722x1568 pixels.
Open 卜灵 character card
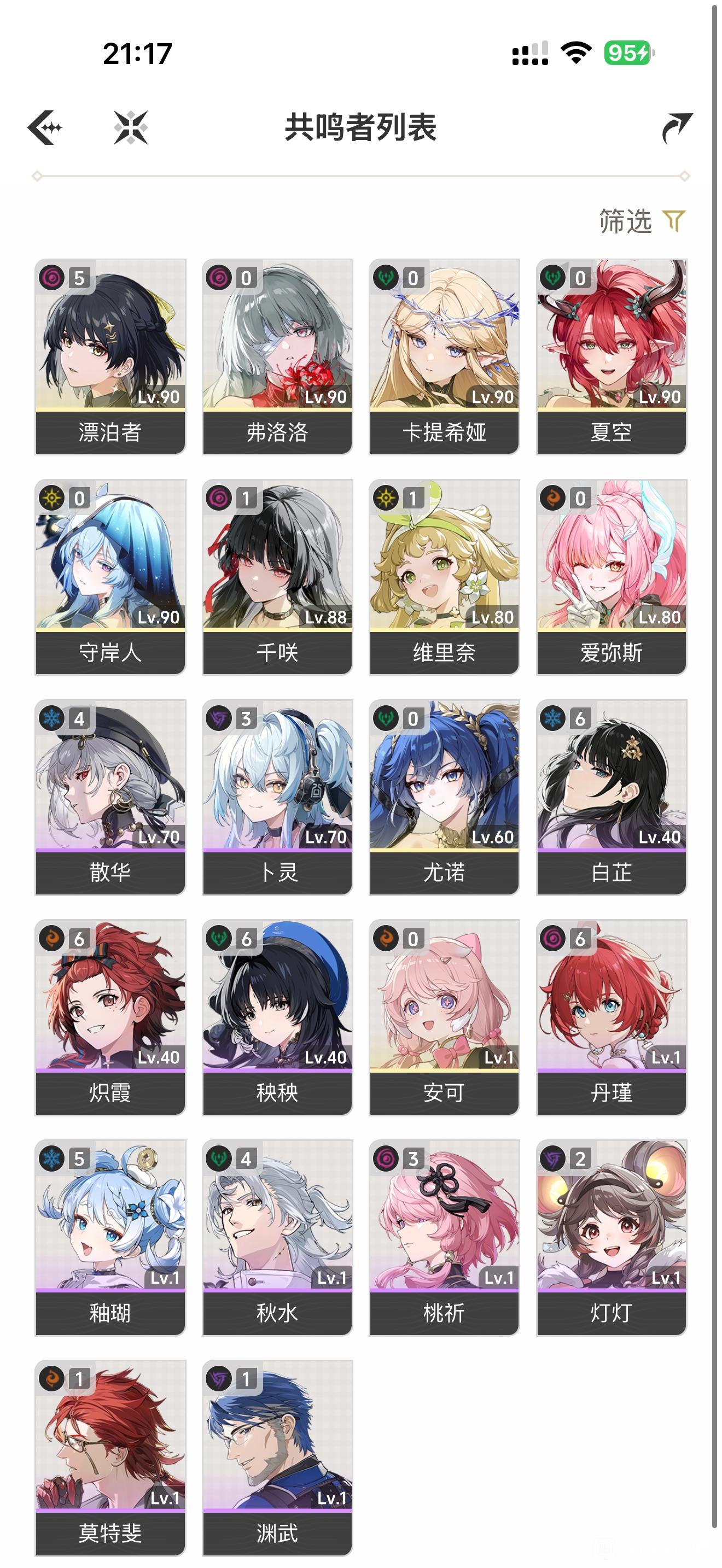pyautogui.click(x=277, y=797)
